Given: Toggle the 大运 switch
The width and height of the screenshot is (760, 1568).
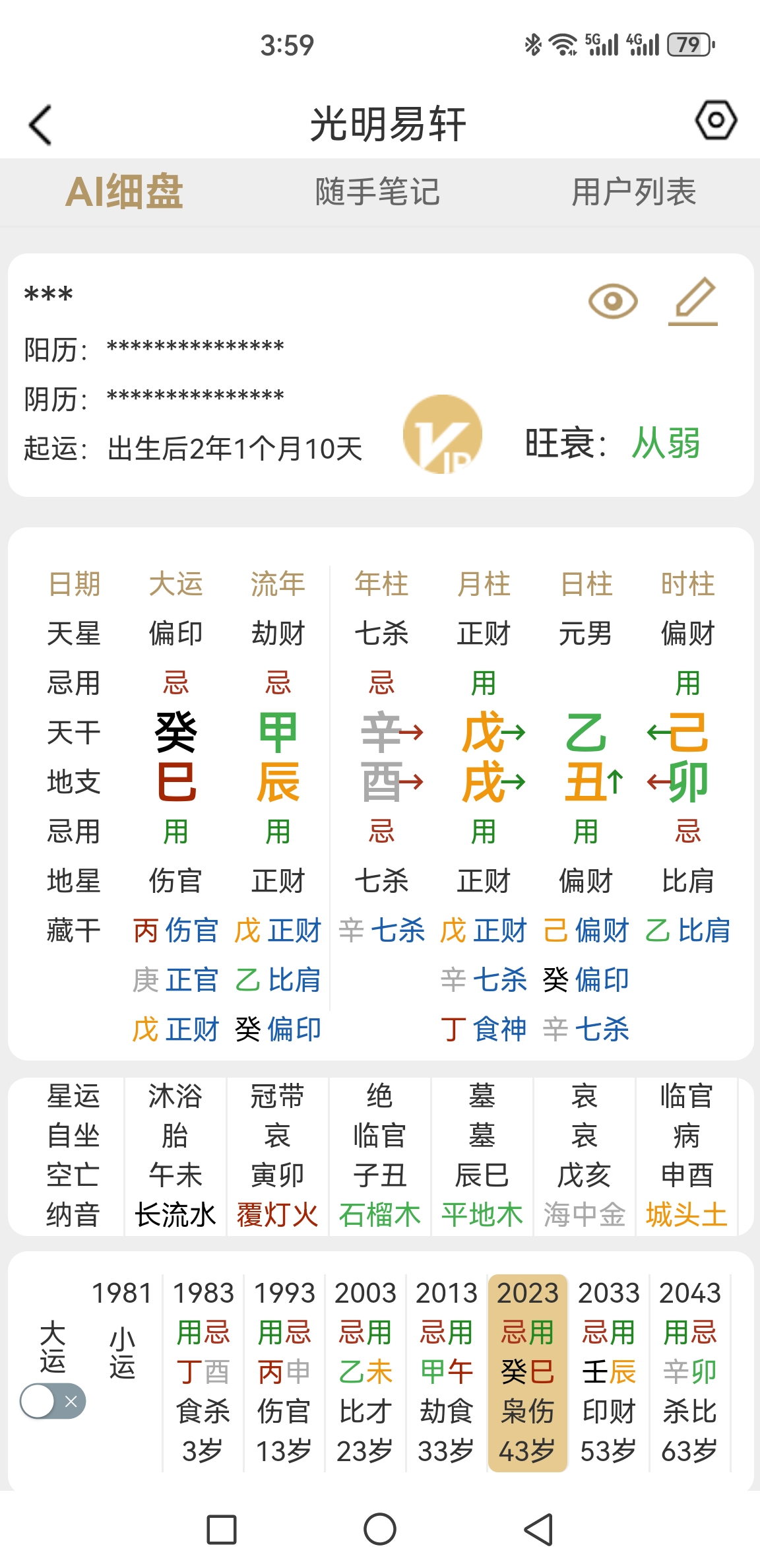Looking at the screenshot, I should (53, 1401).
